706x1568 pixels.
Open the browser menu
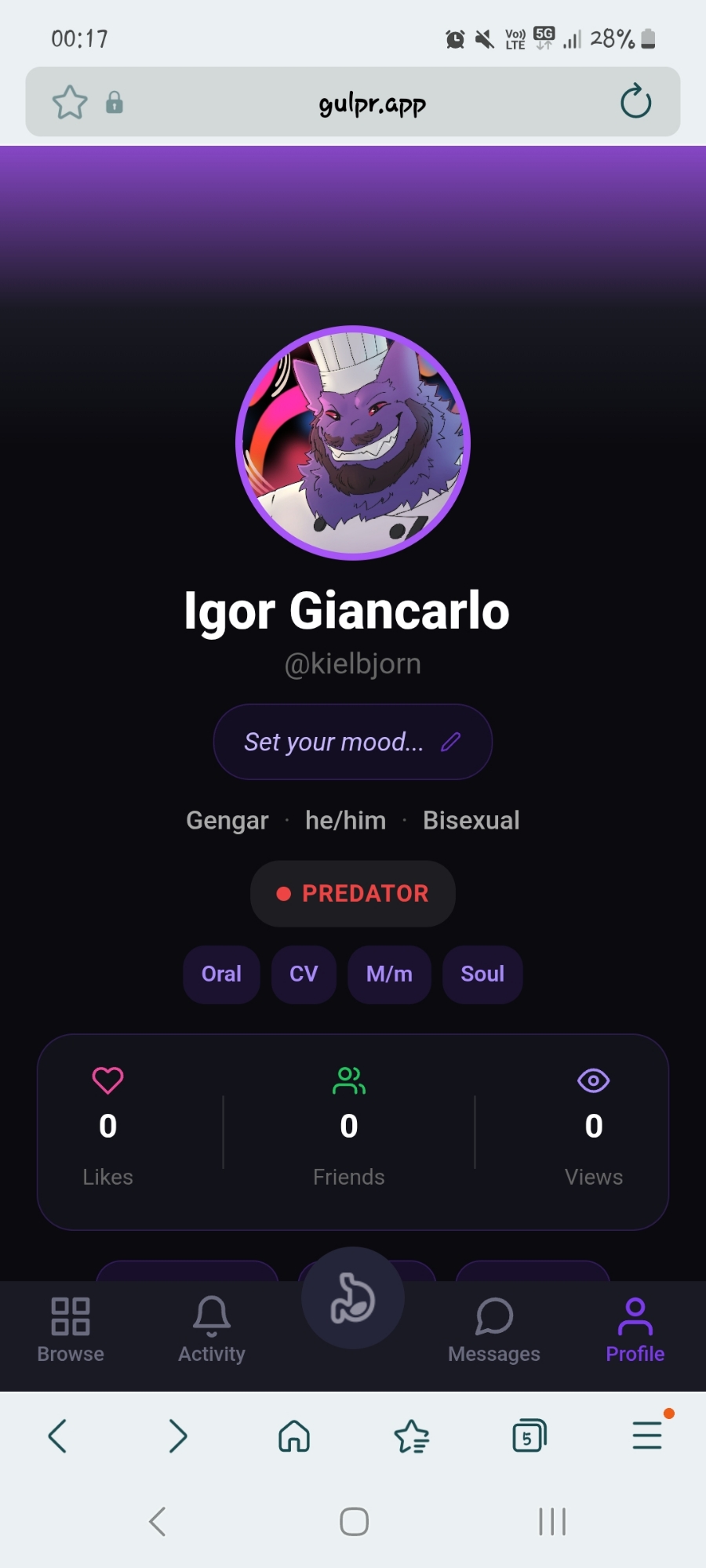647,1436
